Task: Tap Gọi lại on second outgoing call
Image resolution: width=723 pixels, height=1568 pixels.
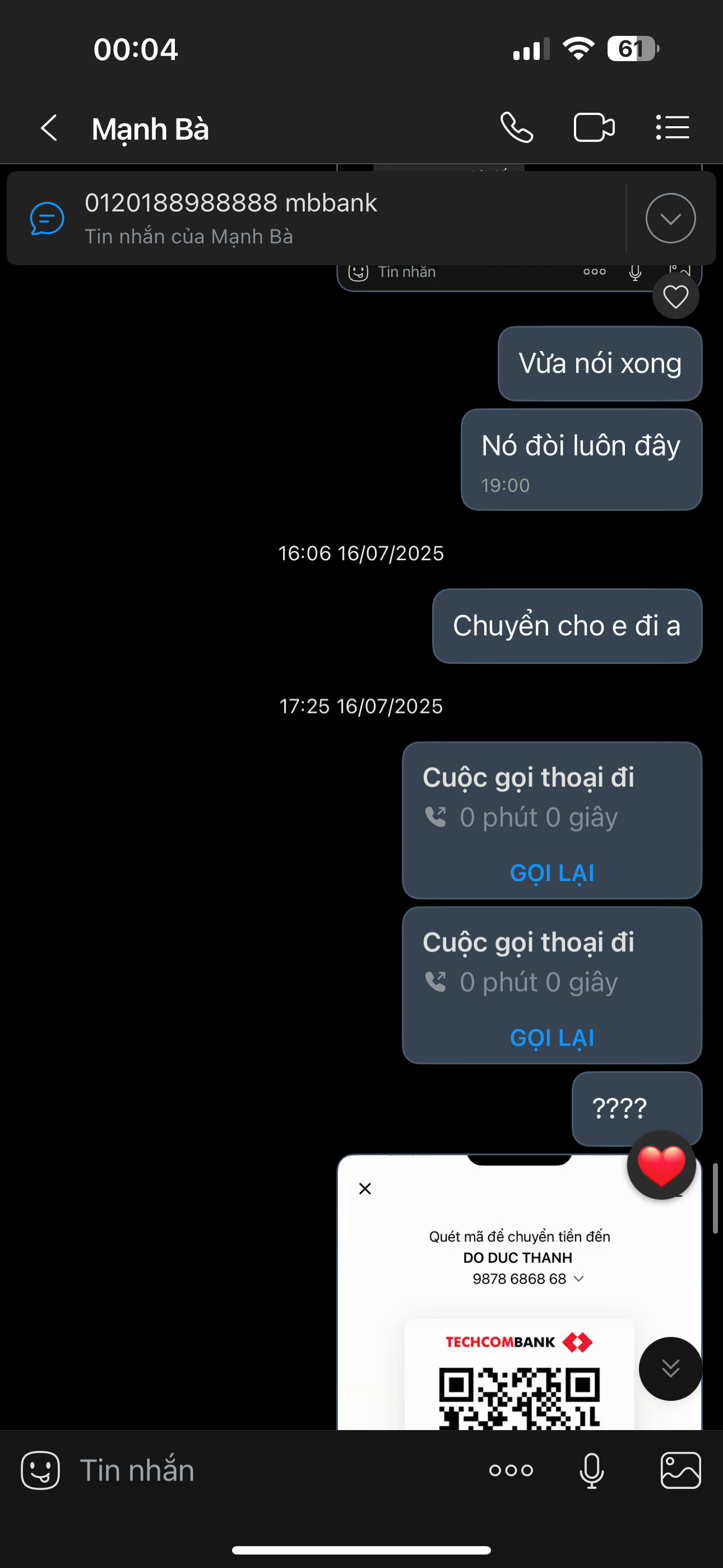Action: [551, 1038]
